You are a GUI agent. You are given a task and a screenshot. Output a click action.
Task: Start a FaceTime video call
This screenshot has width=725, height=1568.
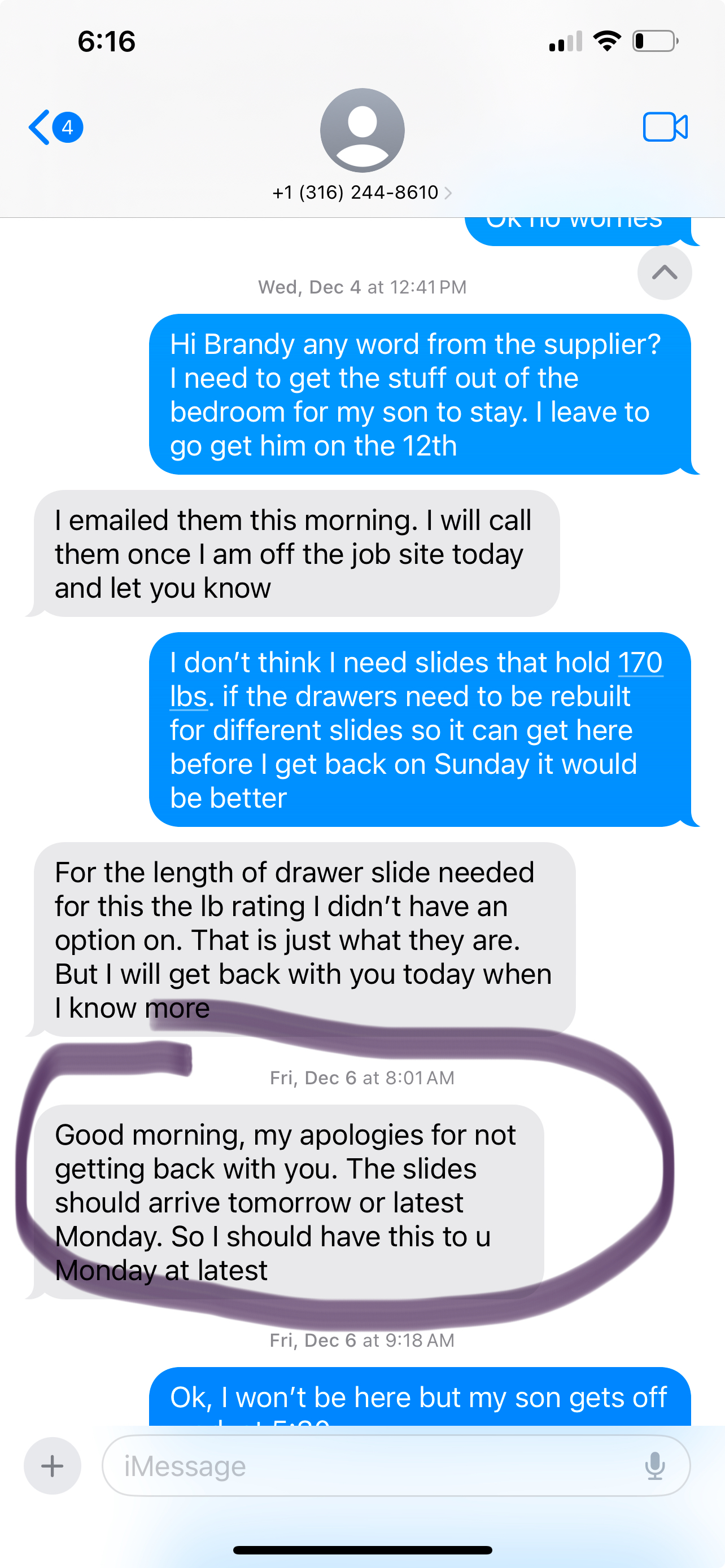[665, 127]
